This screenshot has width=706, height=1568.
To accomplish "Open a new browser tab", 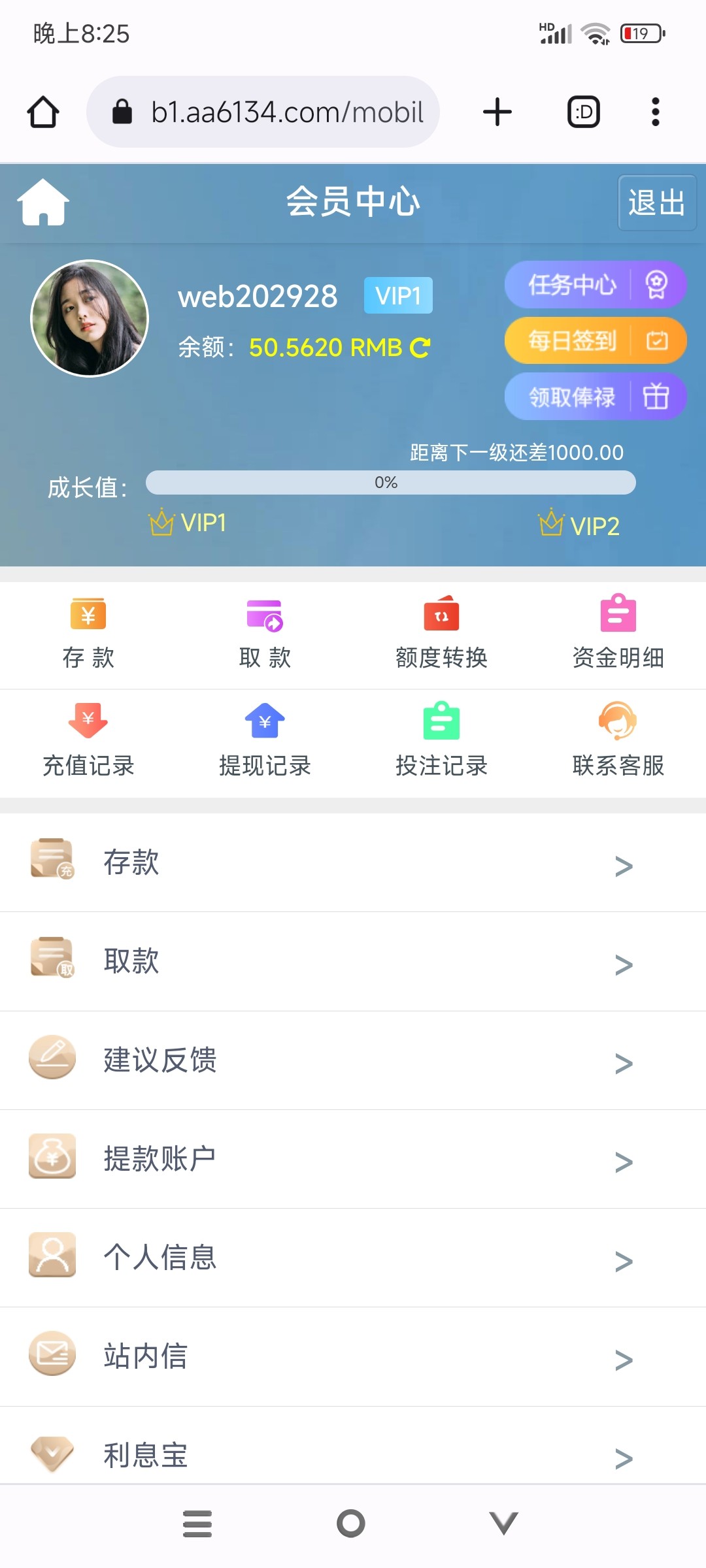I will tap(497, 112).
